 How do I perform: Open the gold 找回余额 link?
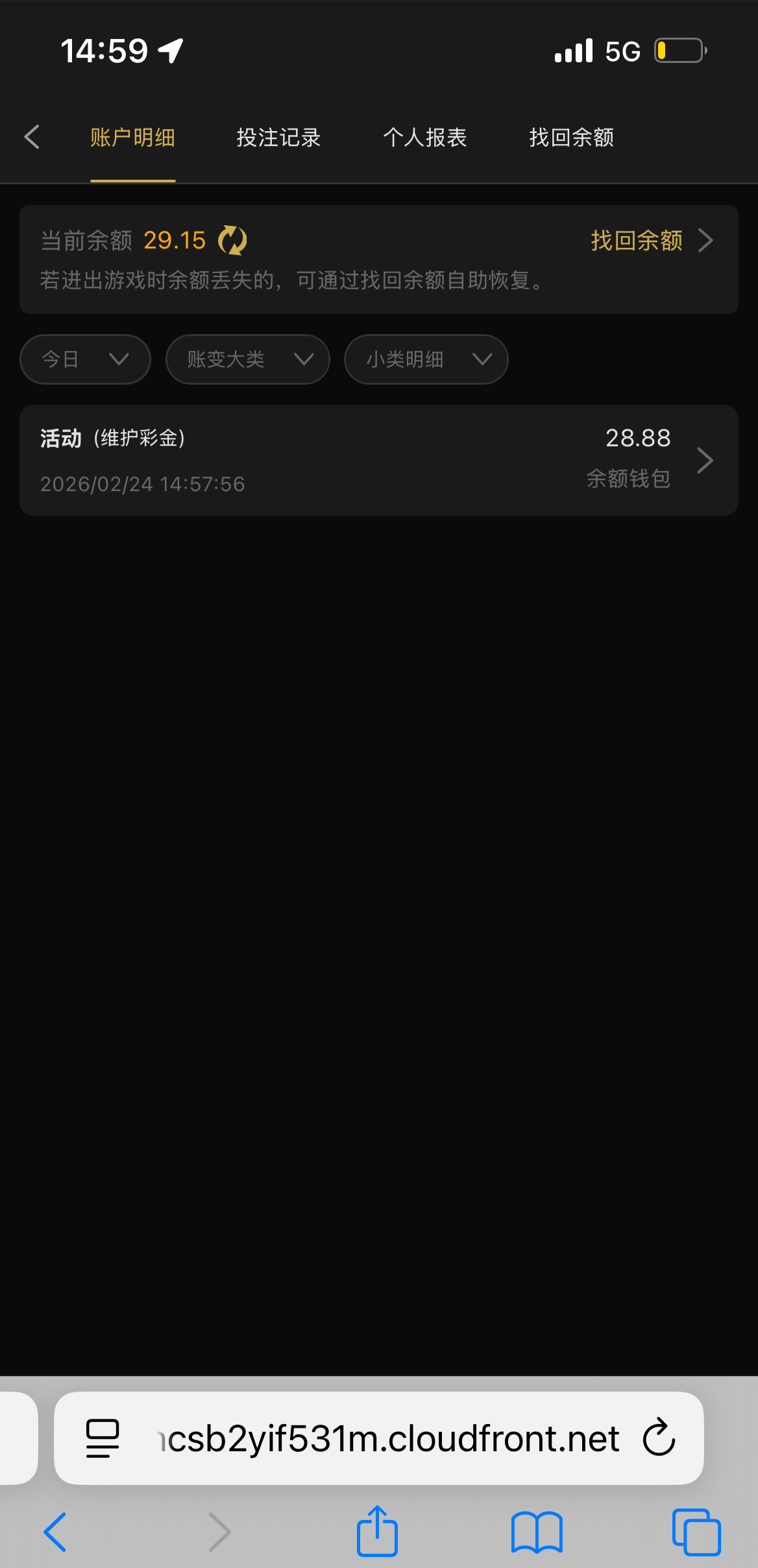[651, 241]
